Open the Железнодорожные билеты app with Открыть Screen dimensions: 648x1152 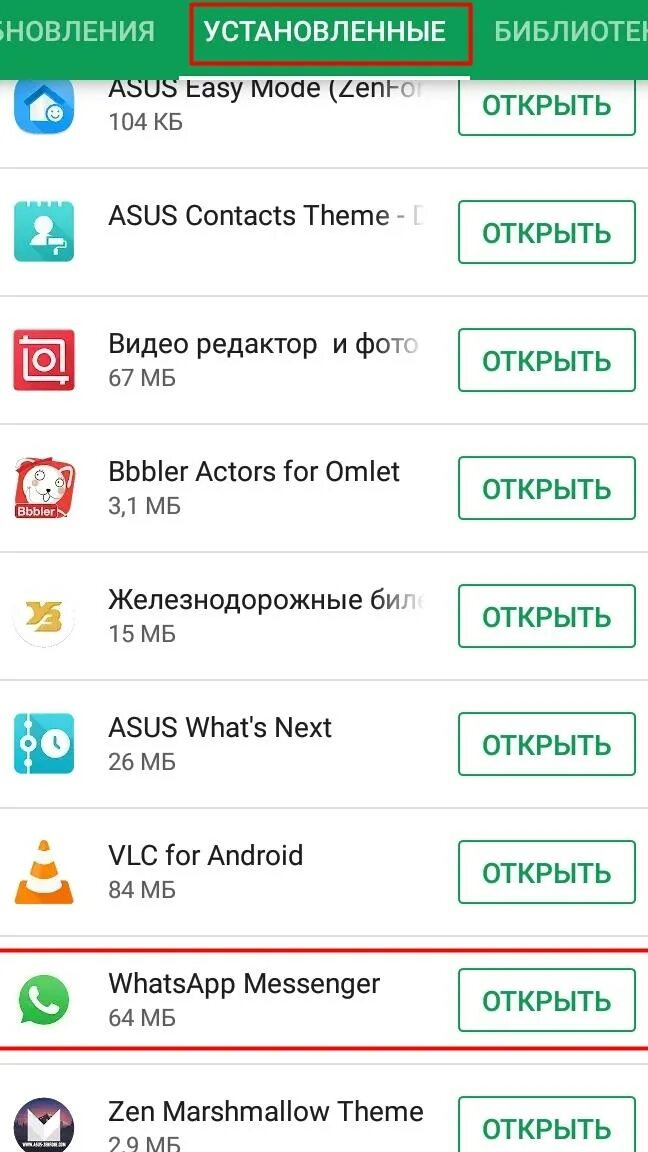pyautogui.click(x=547, y=617)
